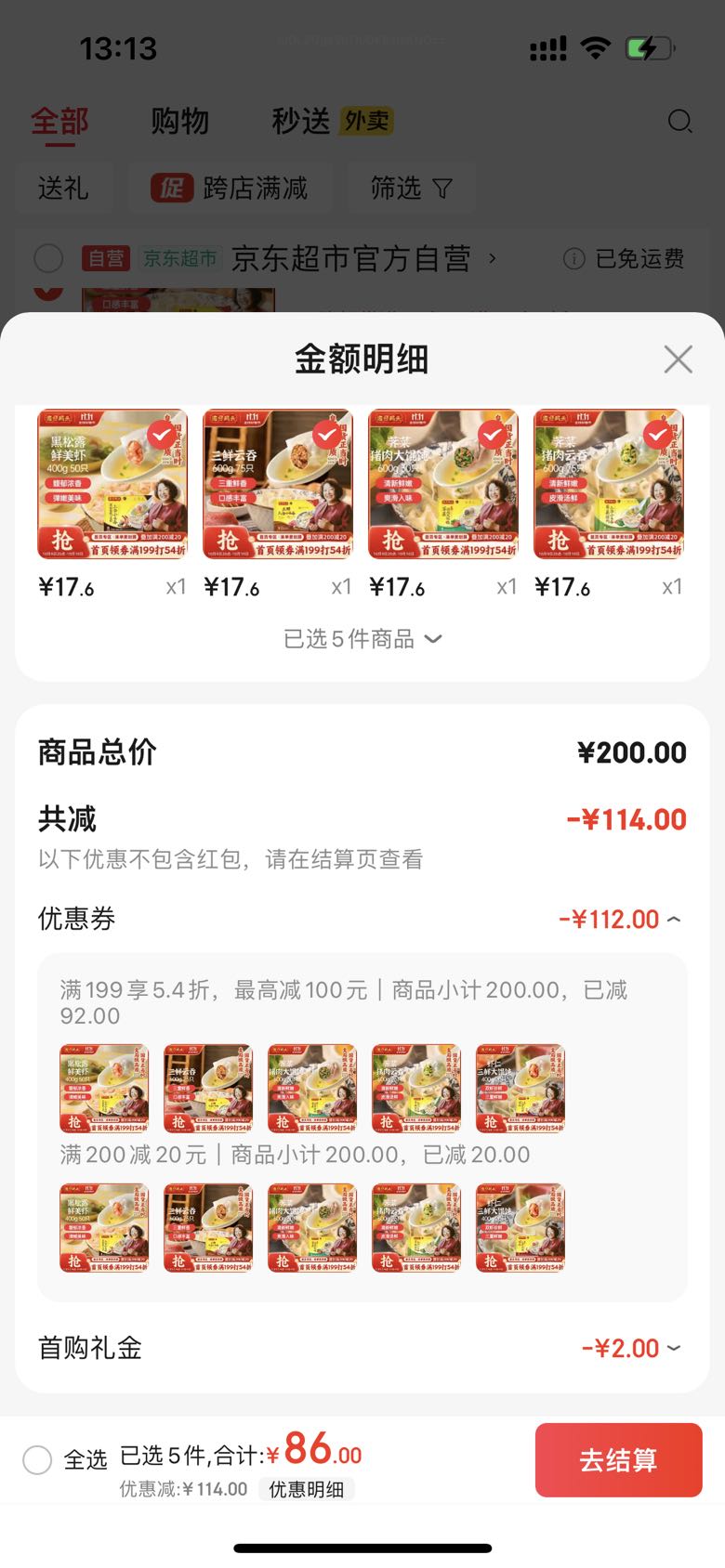Open the 黑松露鲜美虾 product tile
The height and width of the screenshot is (1568, 725).
[112, 484]
